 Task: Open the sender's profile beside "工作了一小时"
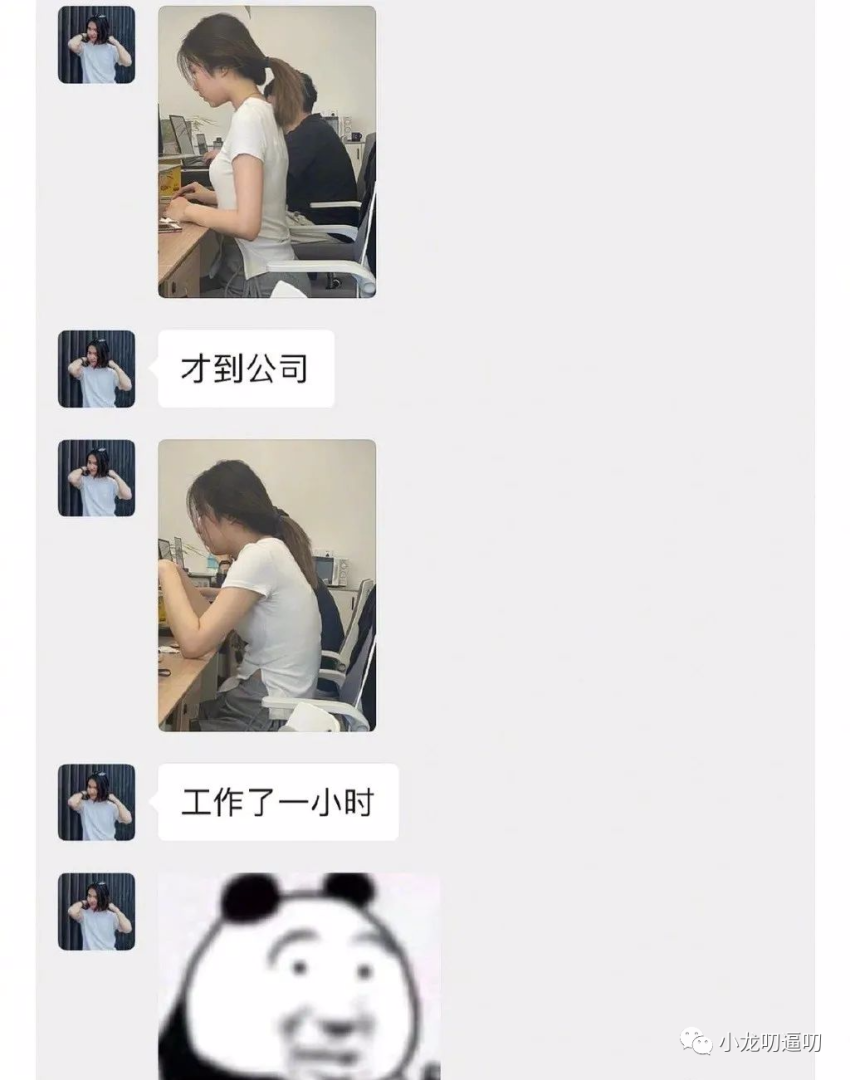96,802
